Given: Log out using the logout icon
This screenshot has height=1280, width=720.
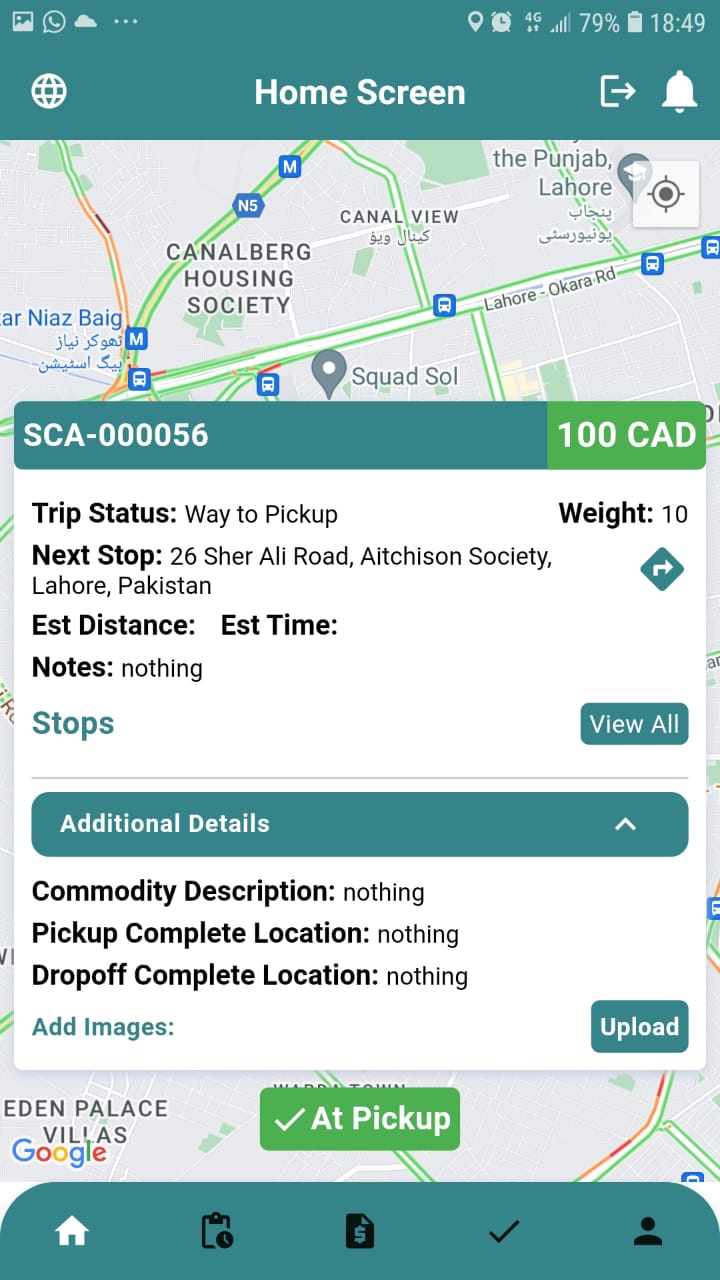Looking at the screenshot, I should click(618, 91).
